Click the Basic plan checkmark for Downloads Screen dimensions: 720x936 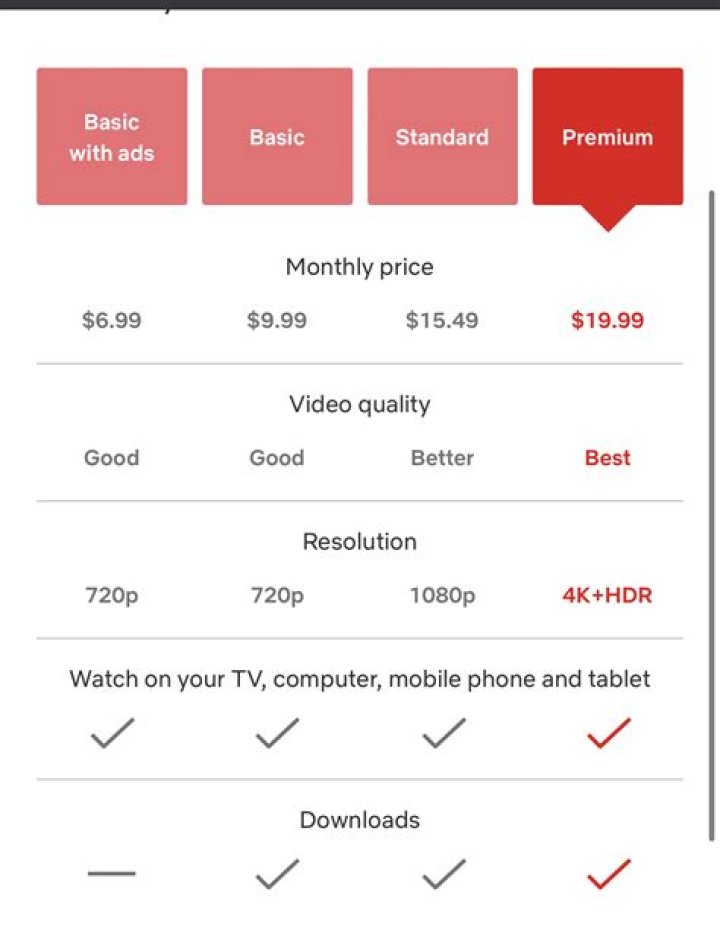[276, 872]
